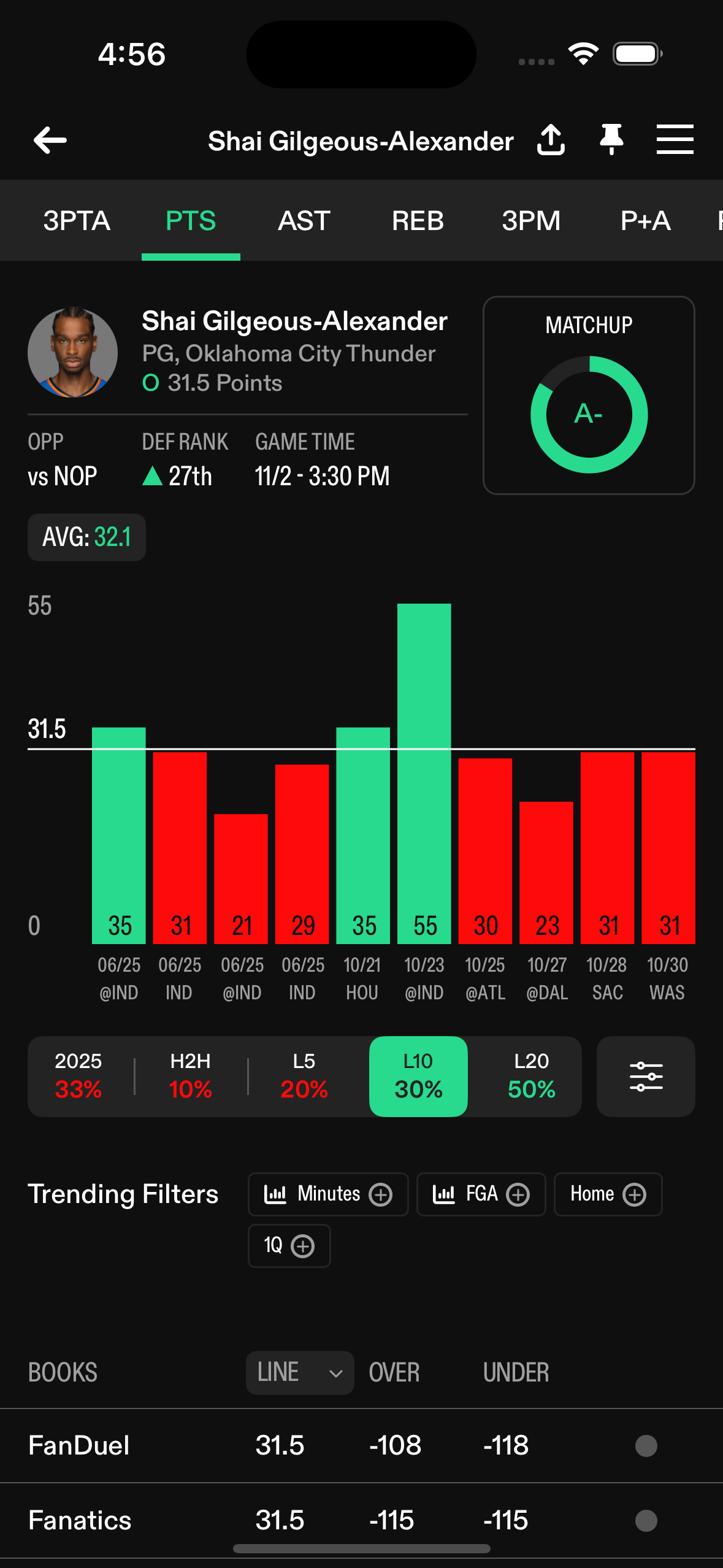Image resolution: width=723 pixels, height=1568 pixels.
Task: Share this player's prop page
Action: [551, 140]
